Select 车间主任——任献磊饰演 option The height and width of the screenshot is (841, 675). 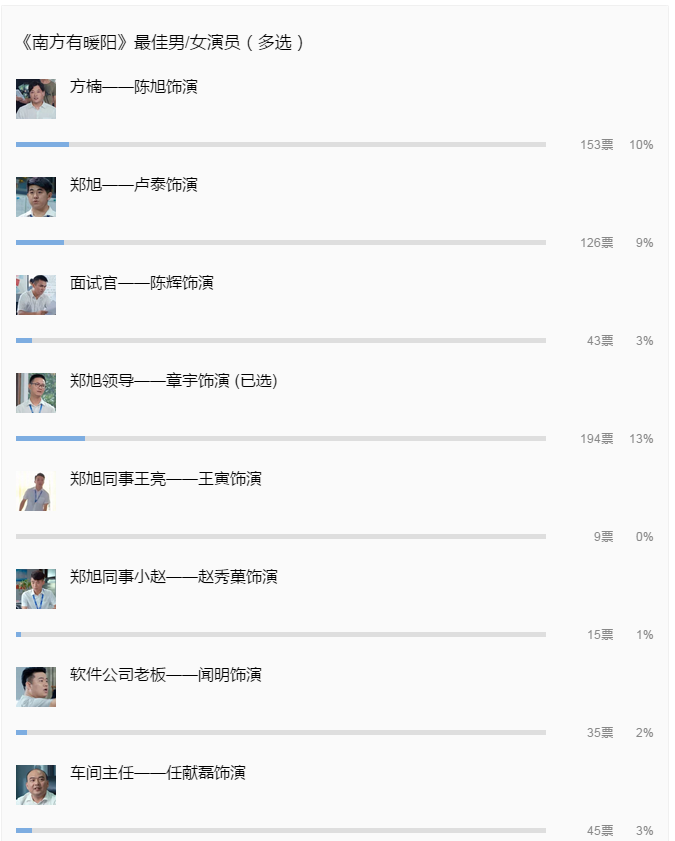click(158, 773)
